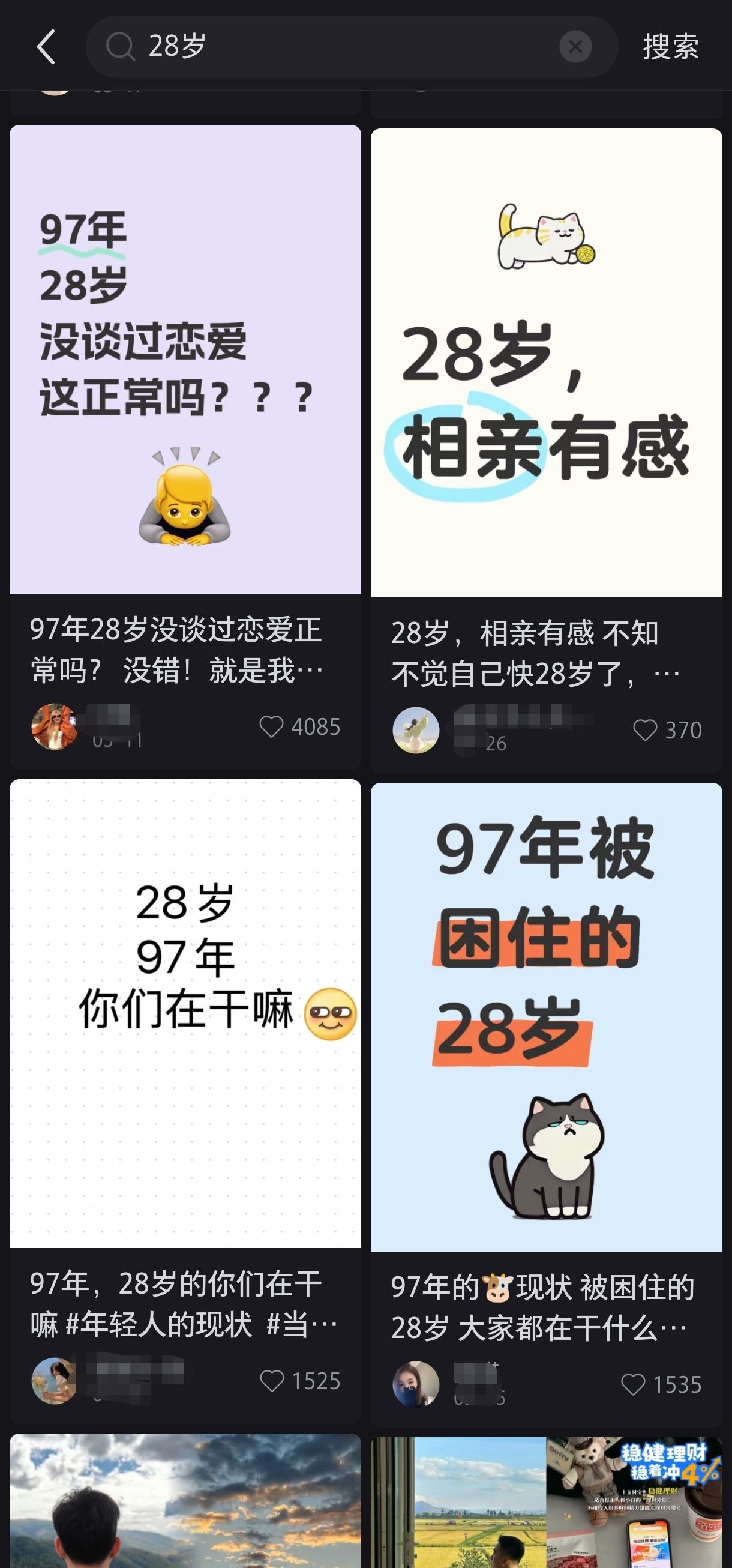
Task: Clear the search text with the X
Action: pos(575,47)
